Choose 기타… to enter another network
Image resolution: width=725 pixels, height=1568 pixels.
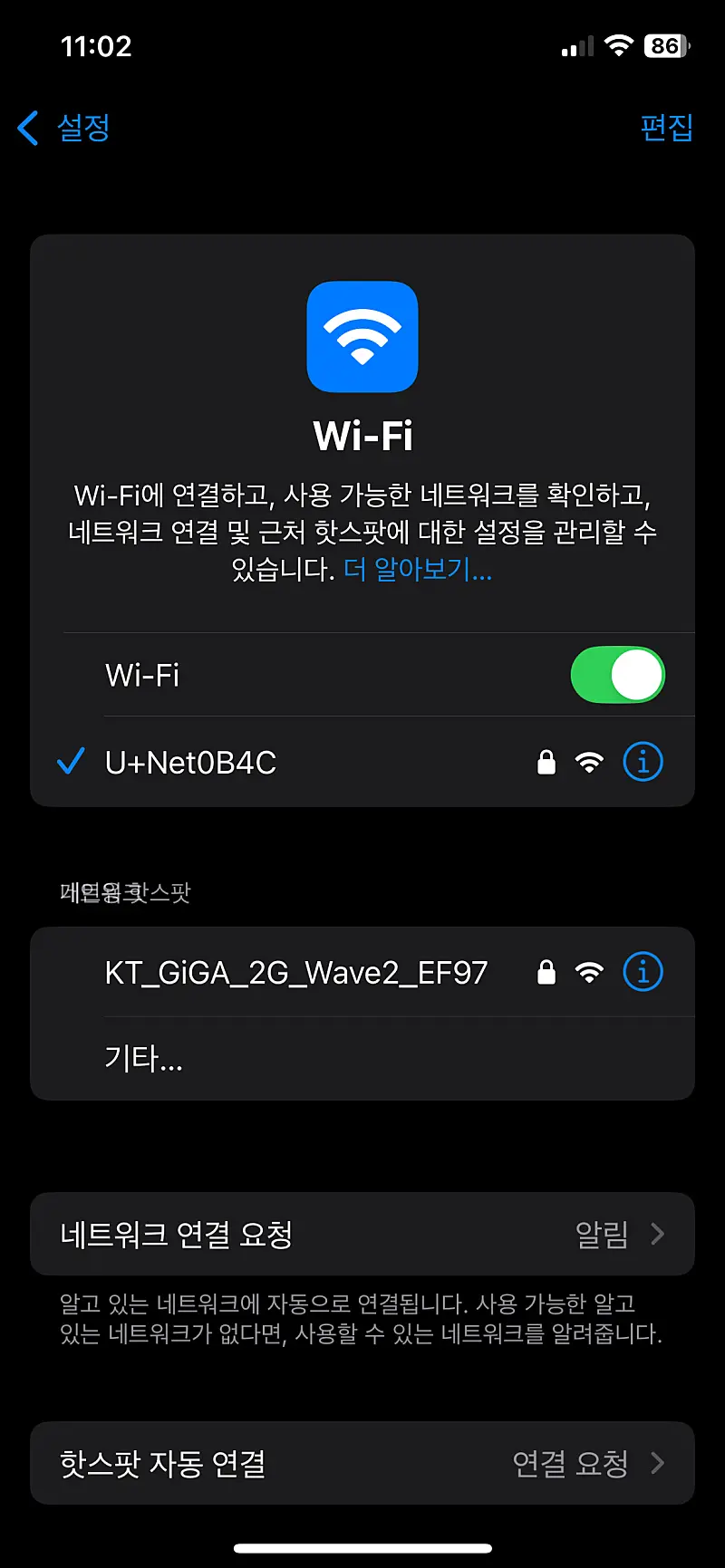pos(144,1058)
